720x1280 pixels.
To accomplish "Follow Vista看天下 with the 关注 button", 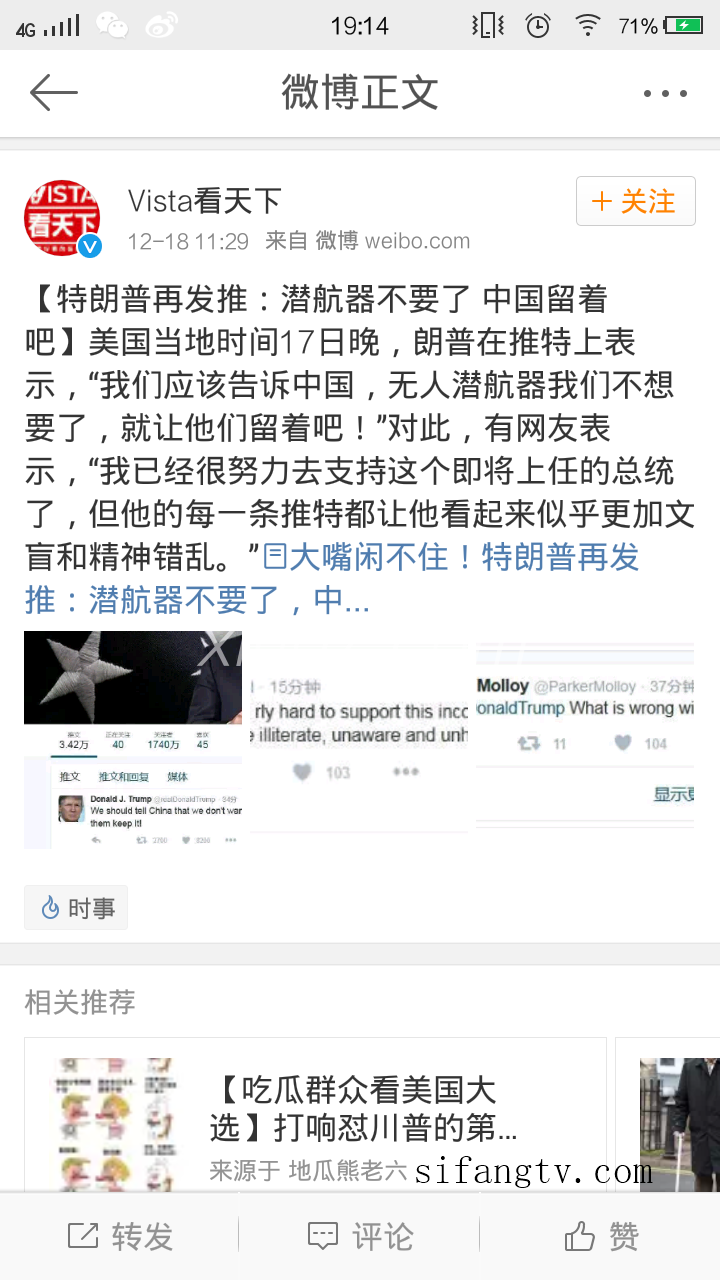I will [635, 202].
